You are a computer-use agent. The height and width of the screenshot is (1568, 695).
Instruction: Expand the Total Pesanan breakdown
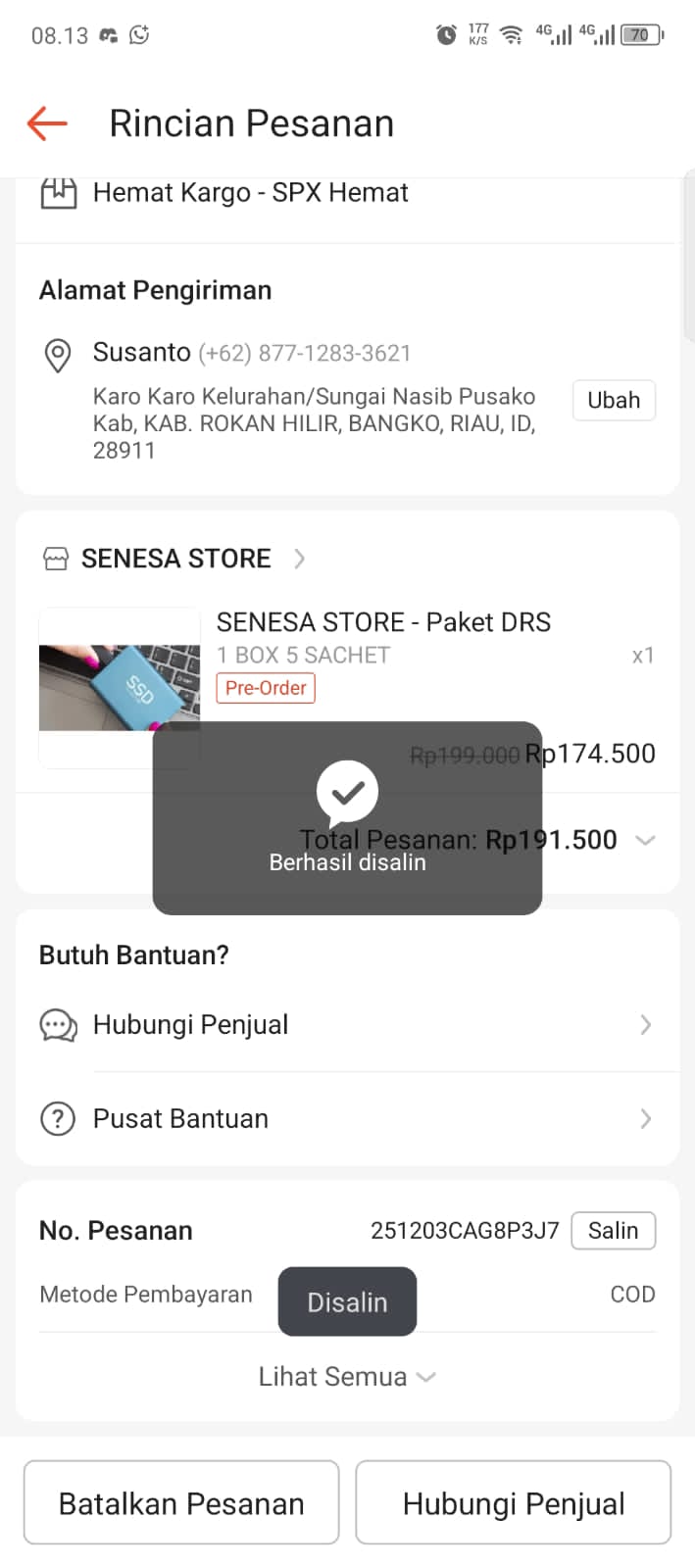click(x=644, y=841)
